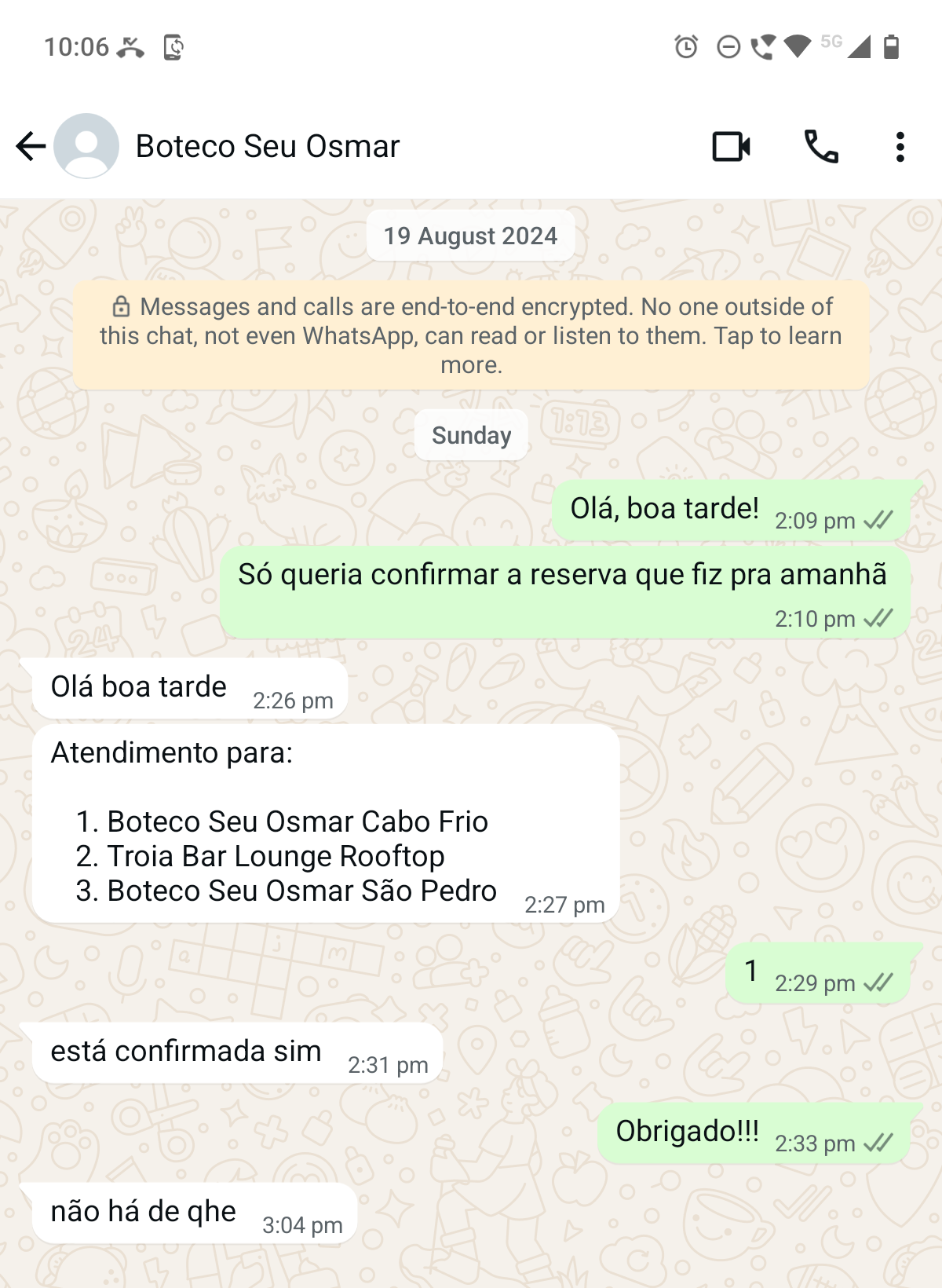Tap the end-to-end encryption notice
This screenshot has height=1288, width=942.
coord(471,335)
